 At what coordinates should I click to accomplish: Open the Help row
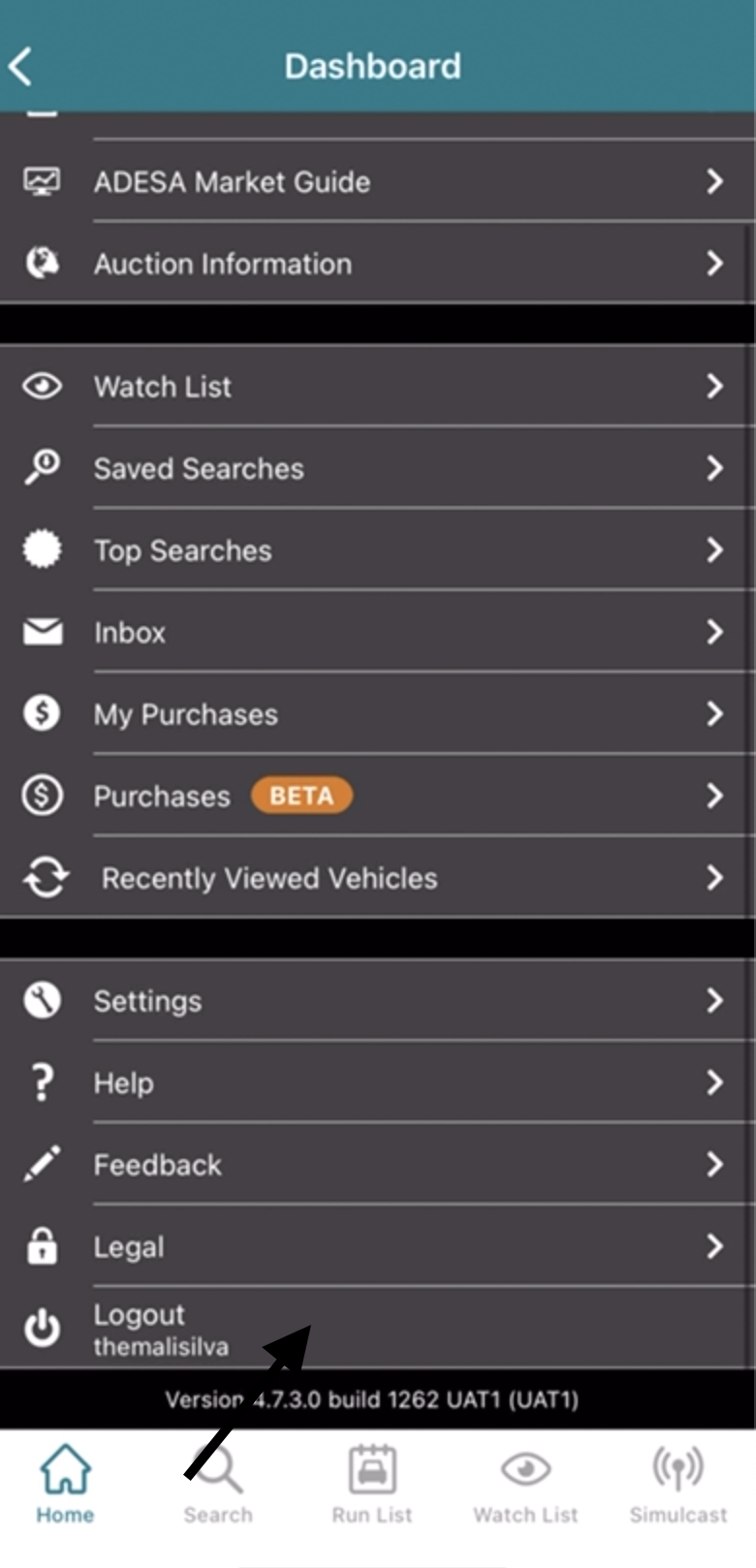[x=378, y=1082]
